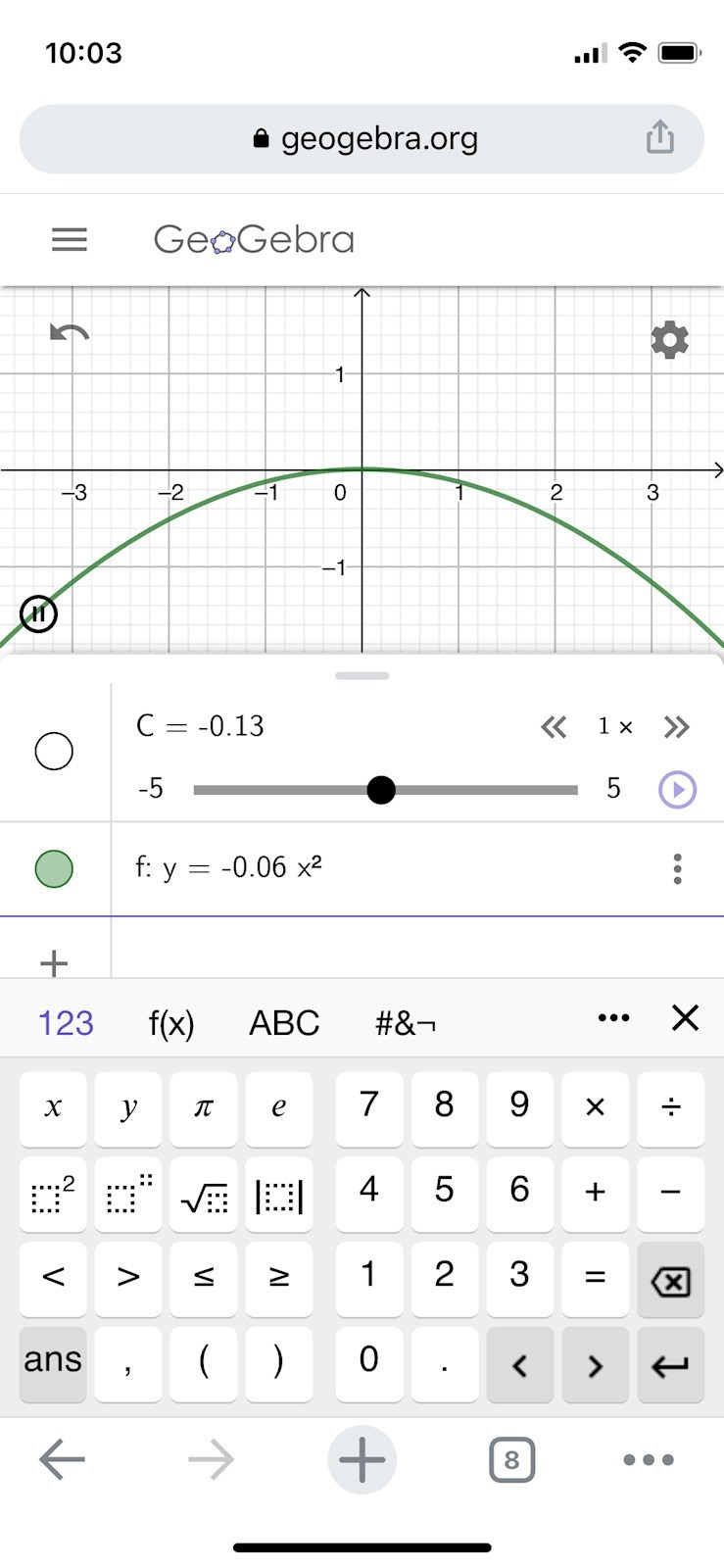Increase animation speed for C

click(x=676, y=727)
